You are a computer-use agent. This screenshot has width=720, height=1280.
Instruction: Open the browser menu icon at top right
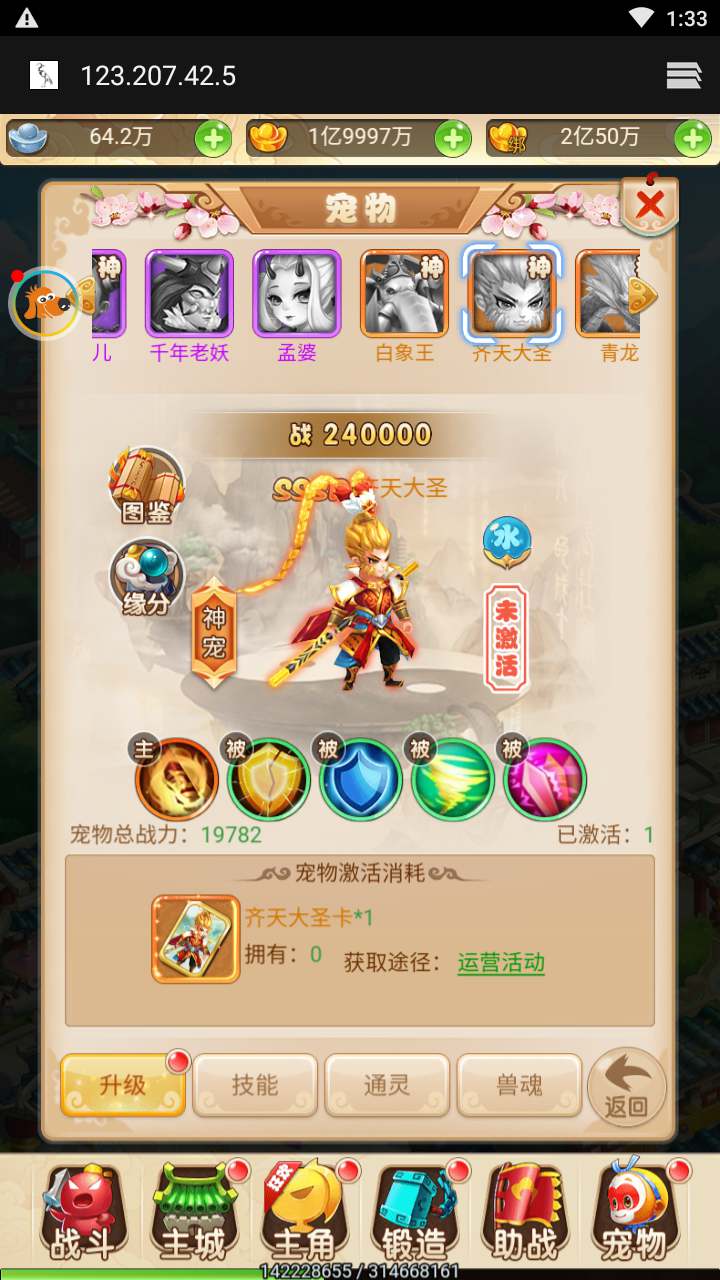point(684,76)
